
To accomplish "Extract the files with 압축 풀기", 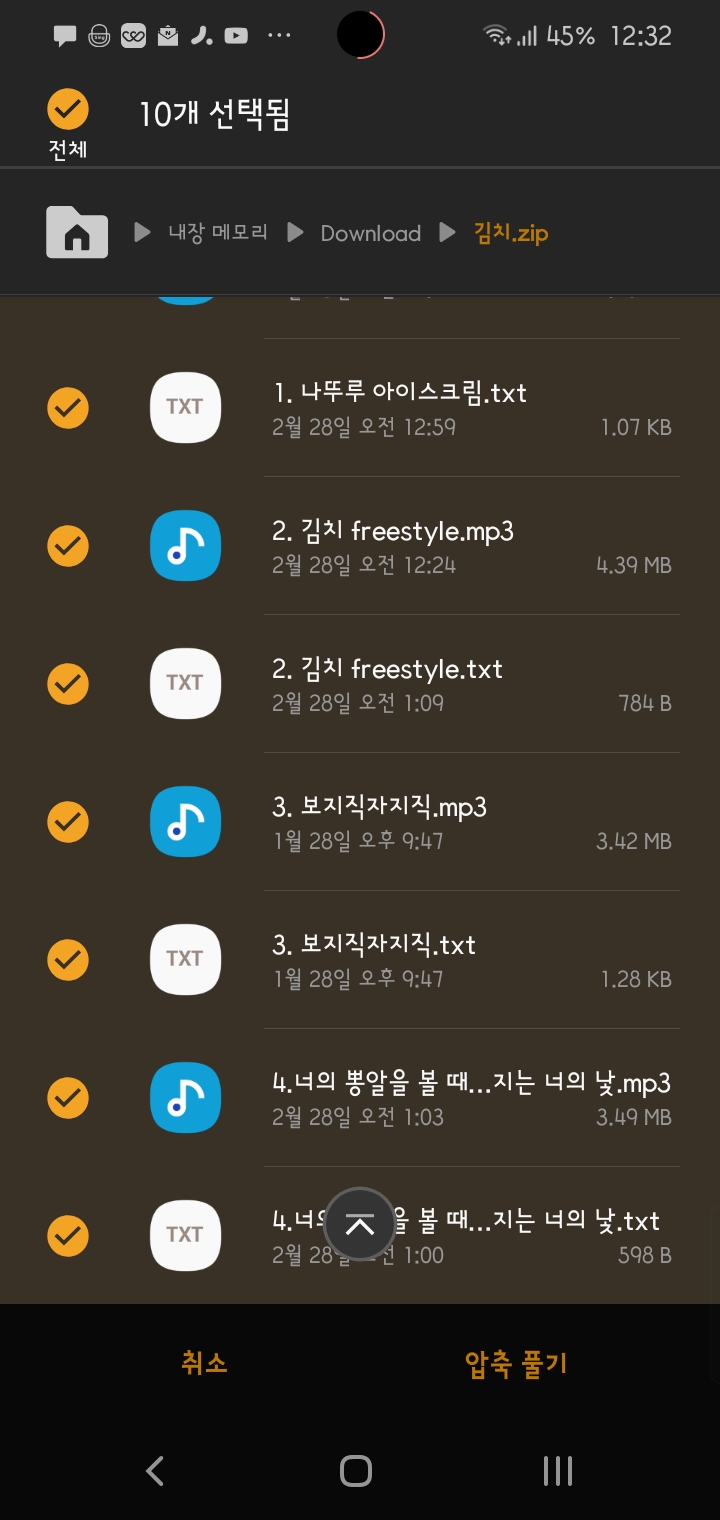I will [x=516, y=1362].
